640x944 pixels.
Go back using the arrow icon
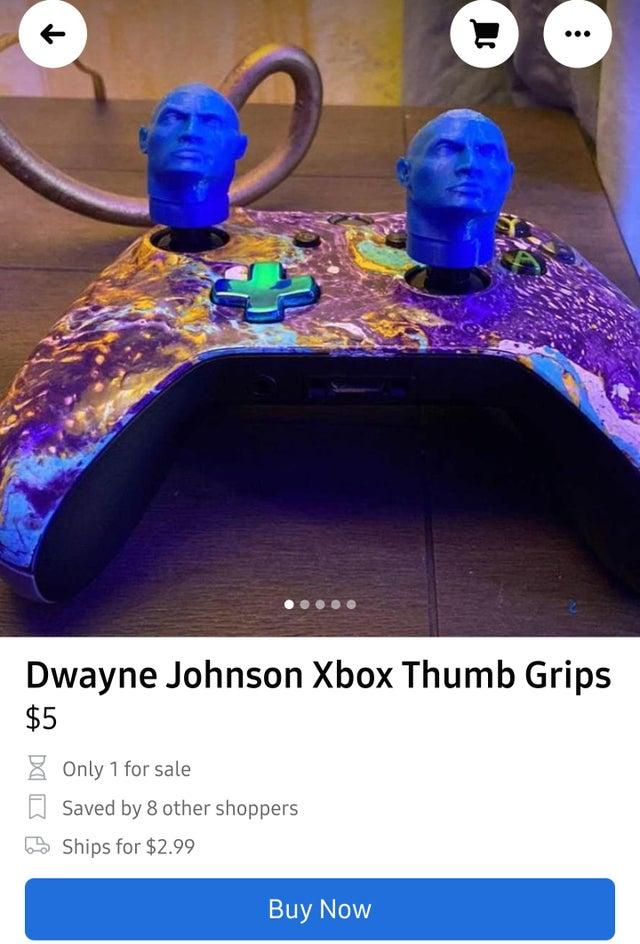[x=52, y=33]
